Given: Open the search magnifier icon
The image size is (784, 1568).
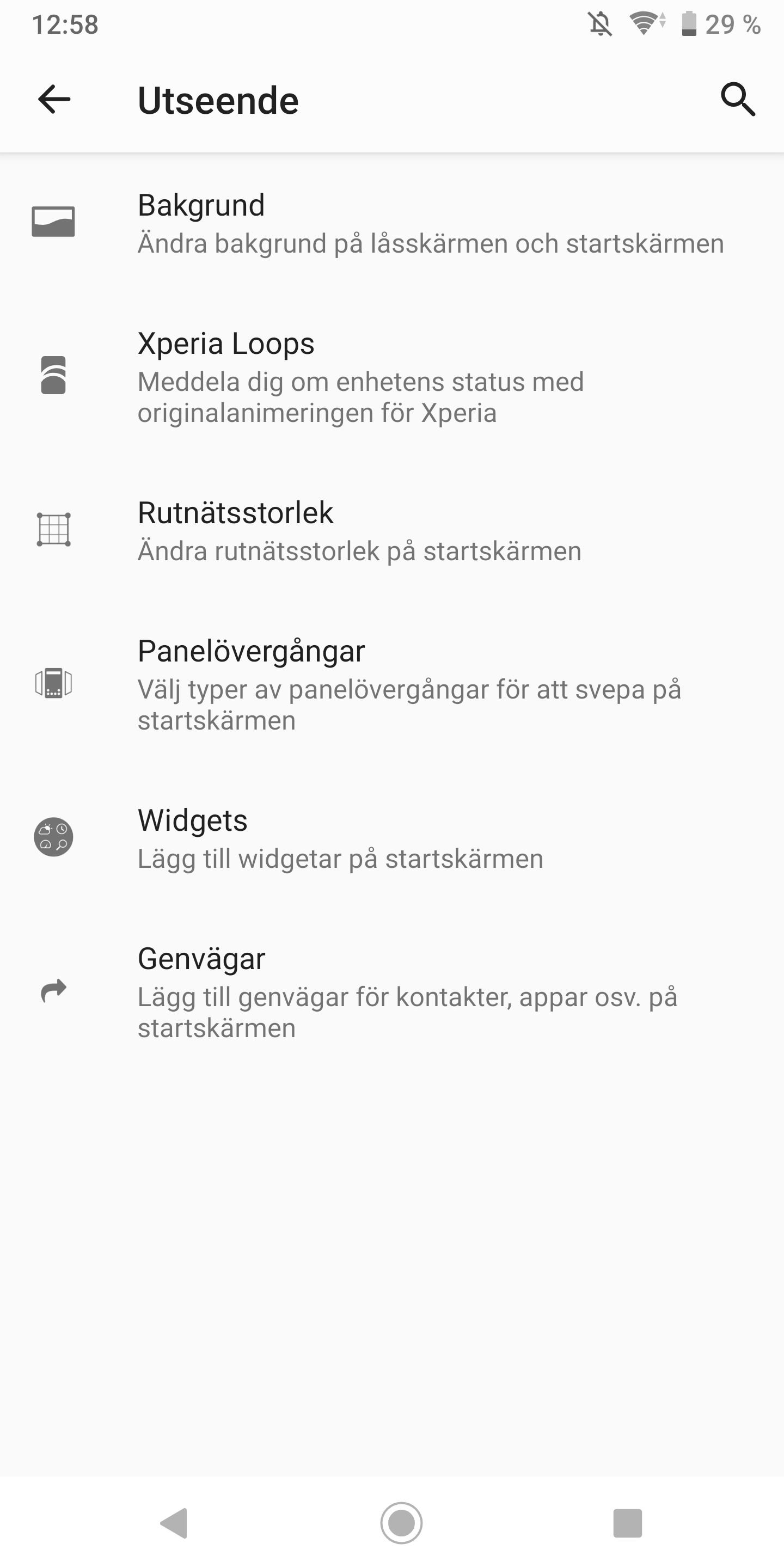Looking at the screenshot, I should pos(738,99).
